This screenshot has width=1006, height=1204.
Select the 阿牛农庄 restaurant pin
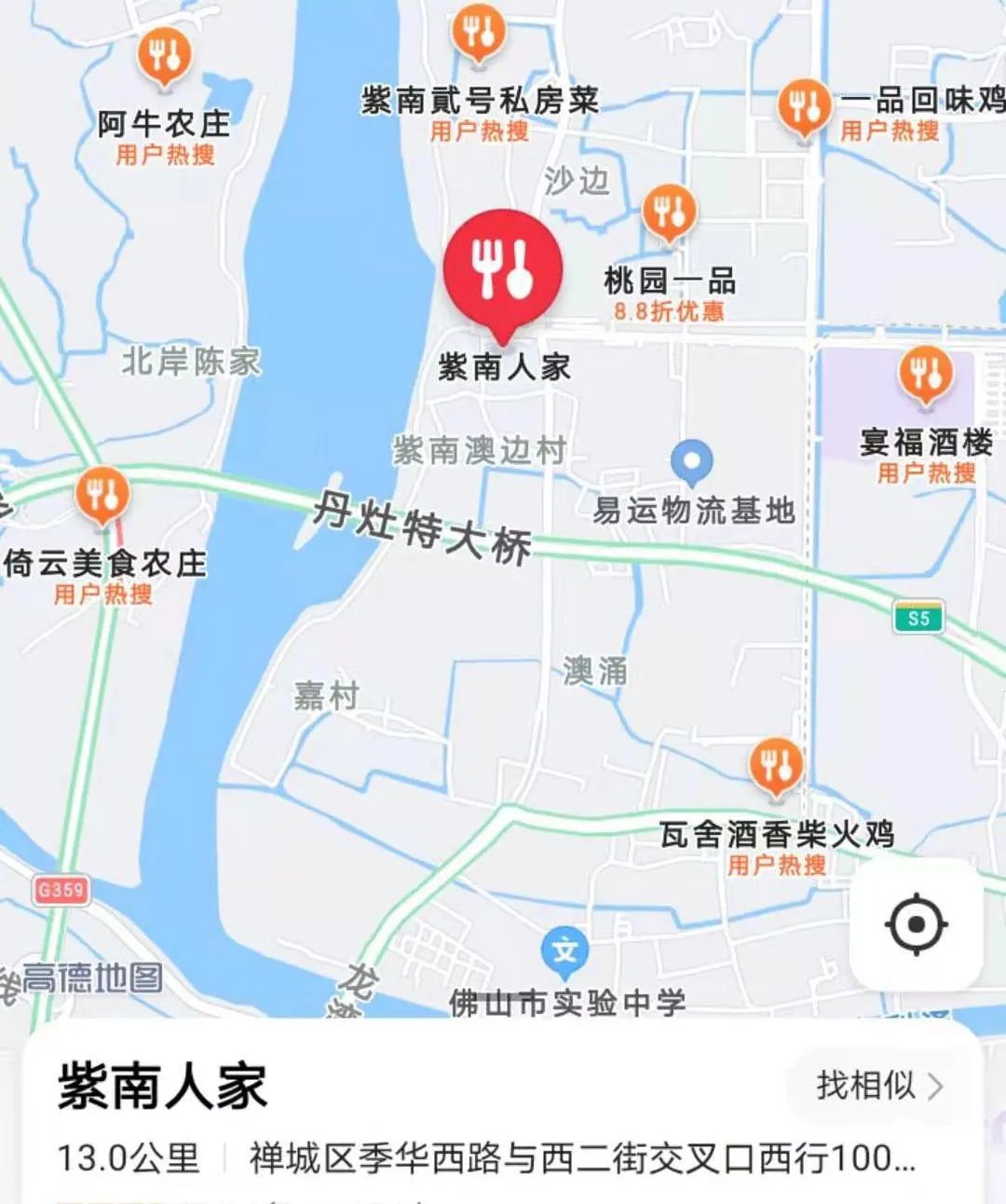click(165, 57)
